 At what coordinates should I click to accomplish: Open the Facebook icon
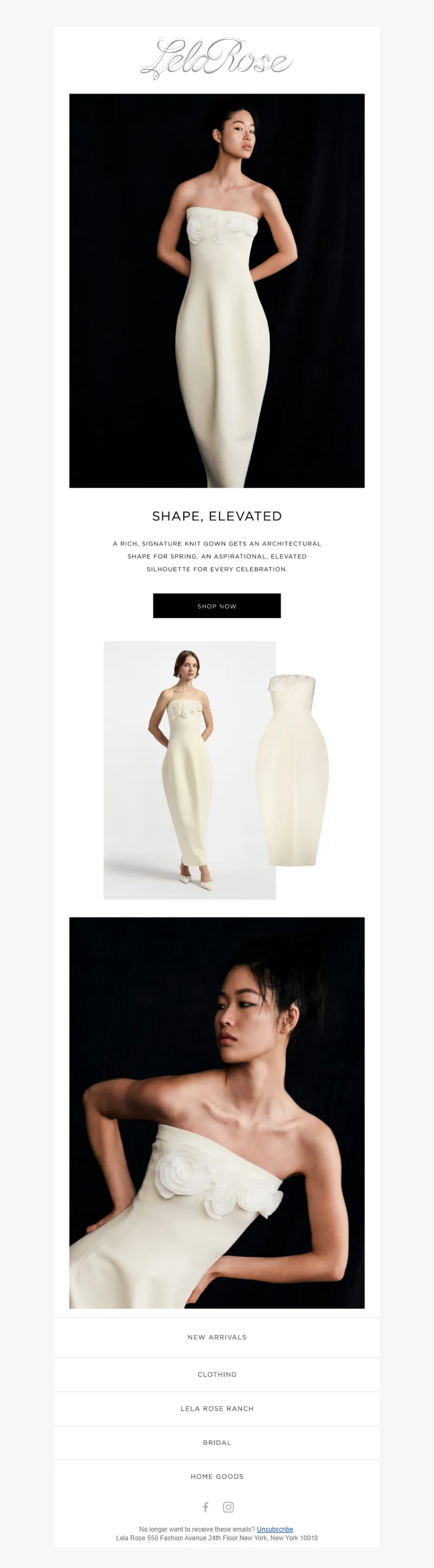[206, 1507]
